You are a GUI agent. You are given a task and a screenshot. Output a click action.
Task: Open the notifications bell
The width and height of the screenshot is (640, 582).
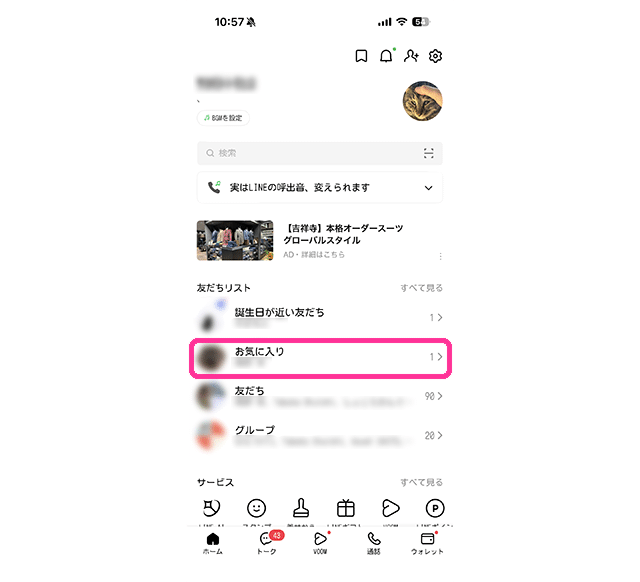[x=386, y=56]
